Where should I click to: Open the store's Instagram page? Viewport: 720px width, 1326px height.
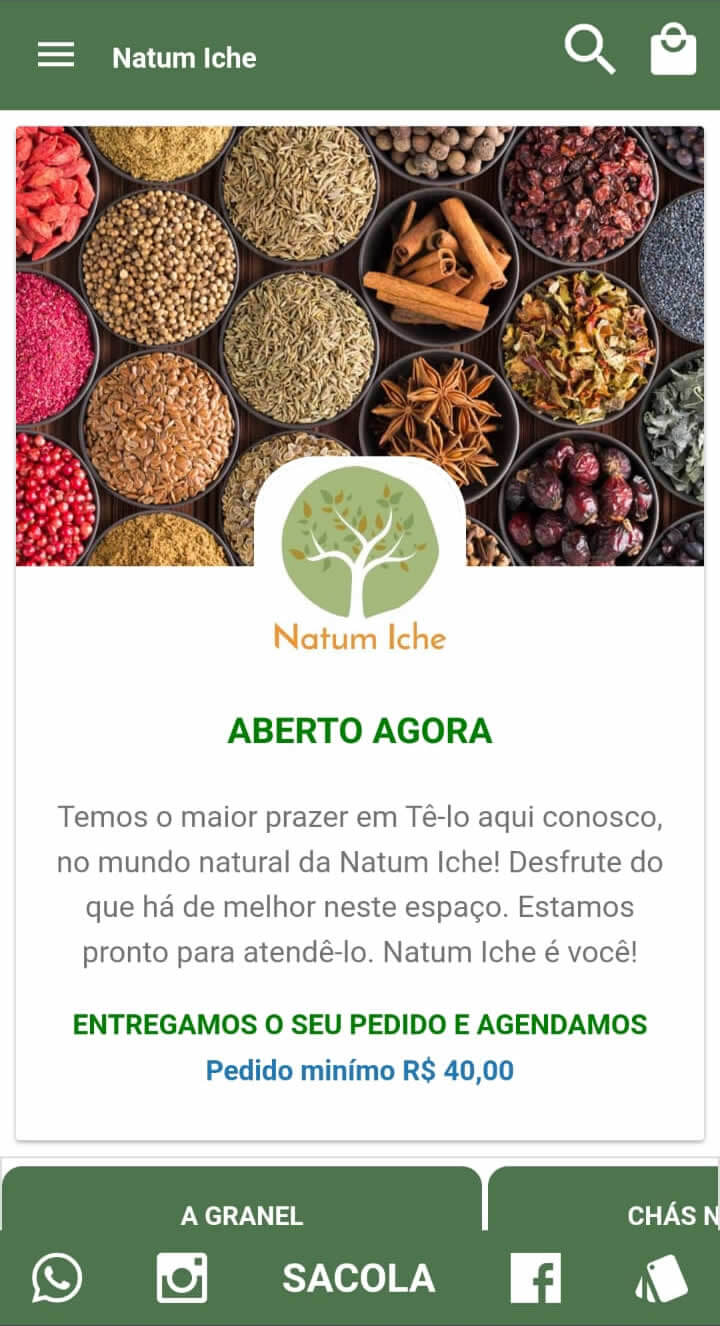pyautogui.click(x=182, y=1277)
